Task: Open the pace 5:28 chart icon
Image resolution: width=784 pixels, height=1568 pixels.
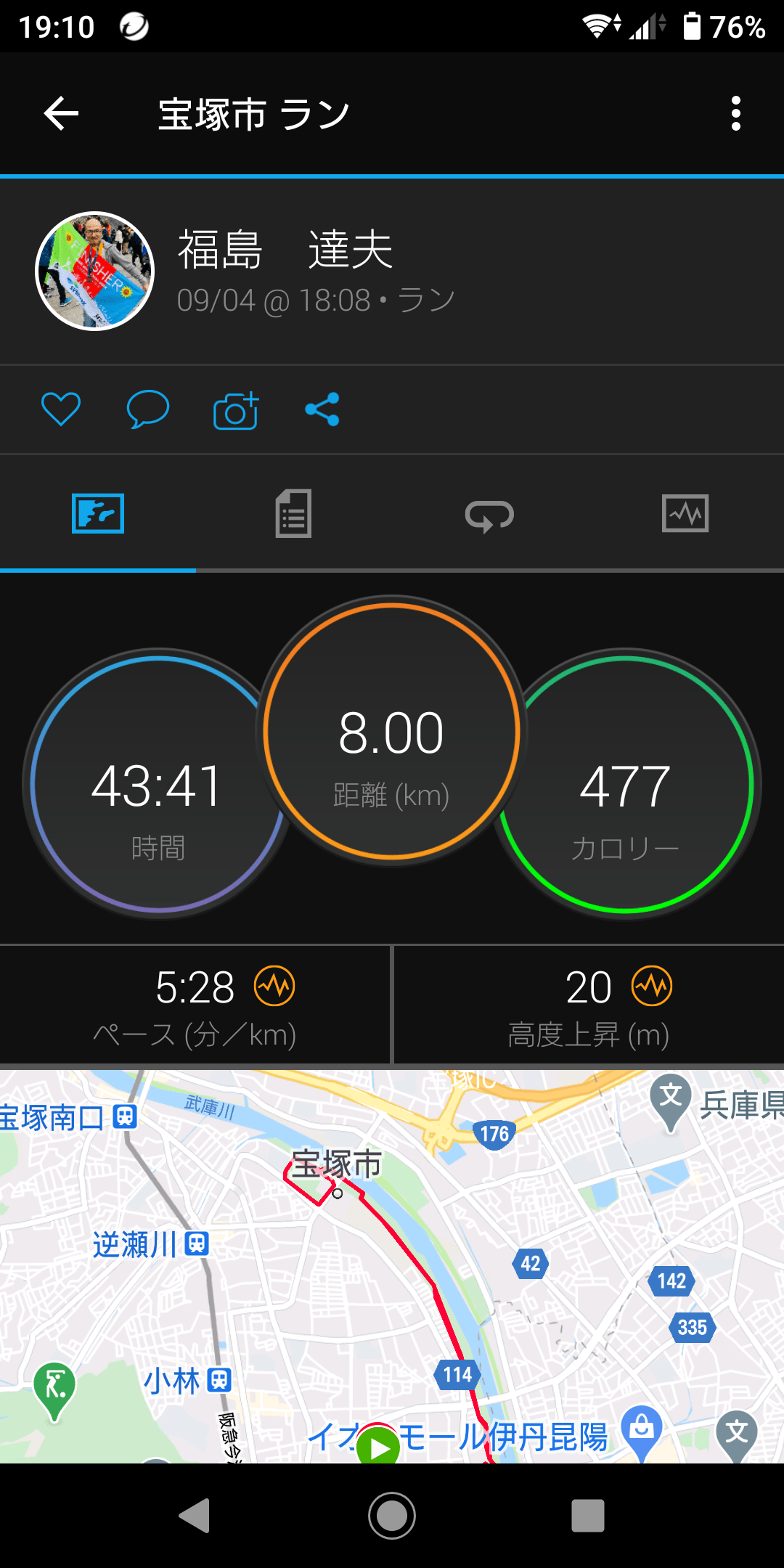Action: click(274, 986)
